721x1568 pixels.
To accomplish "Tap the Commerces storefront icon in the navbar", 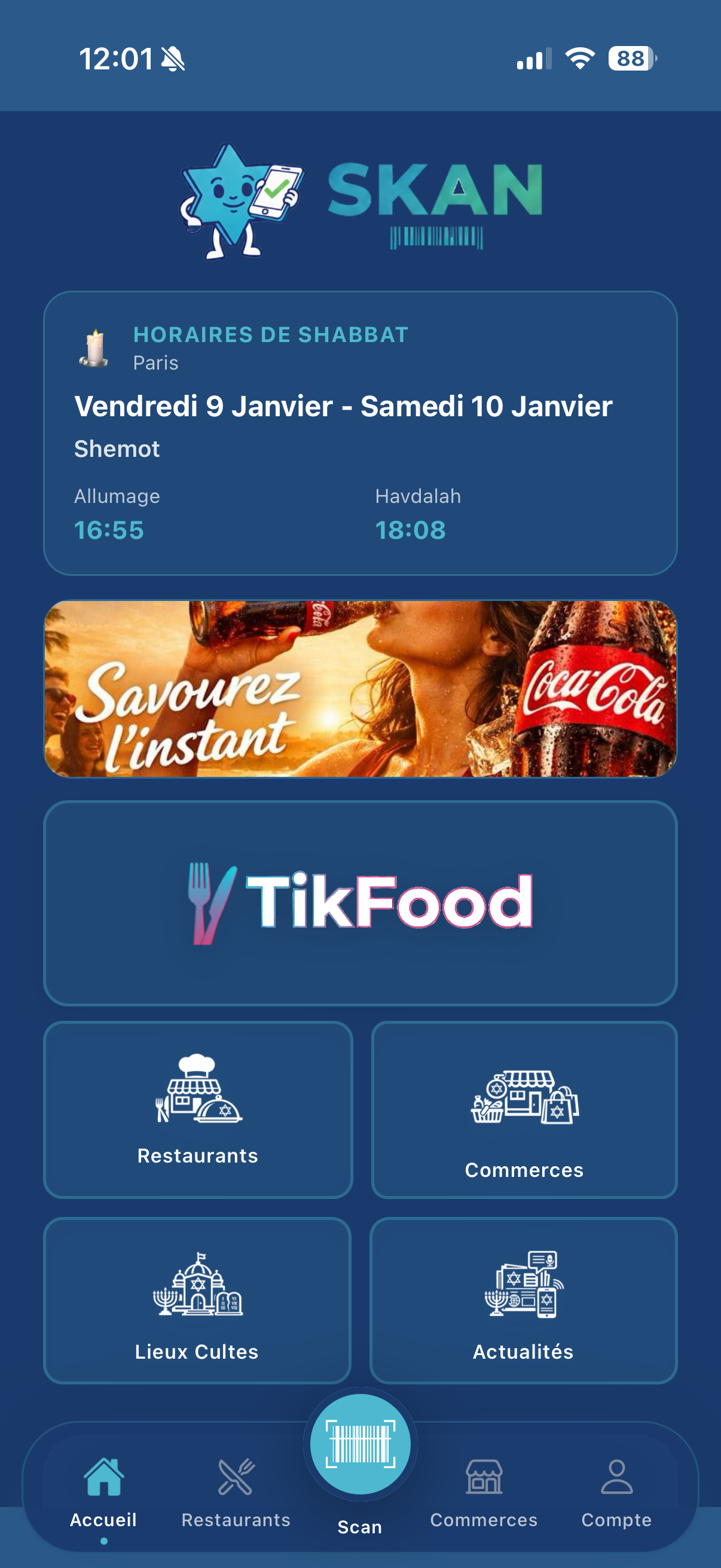I will 484,1478.
